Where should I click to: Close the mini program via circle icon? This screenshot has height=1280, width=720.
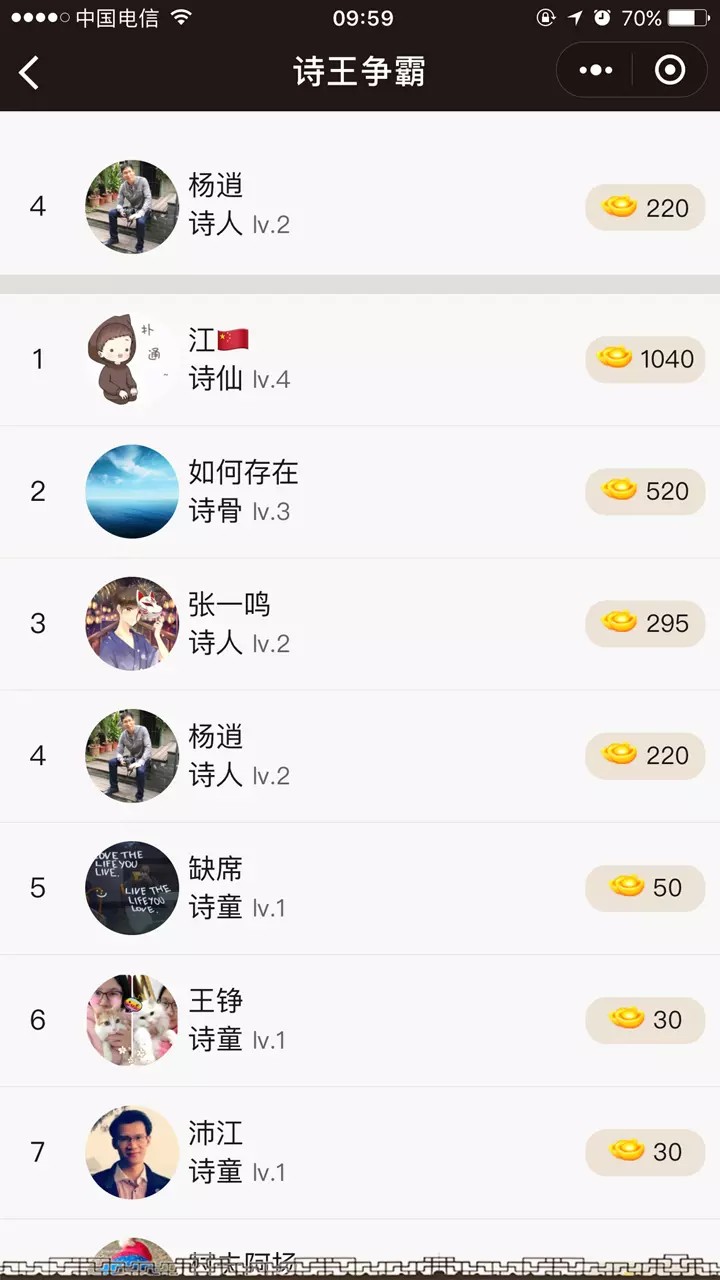[x=669, y=70]
